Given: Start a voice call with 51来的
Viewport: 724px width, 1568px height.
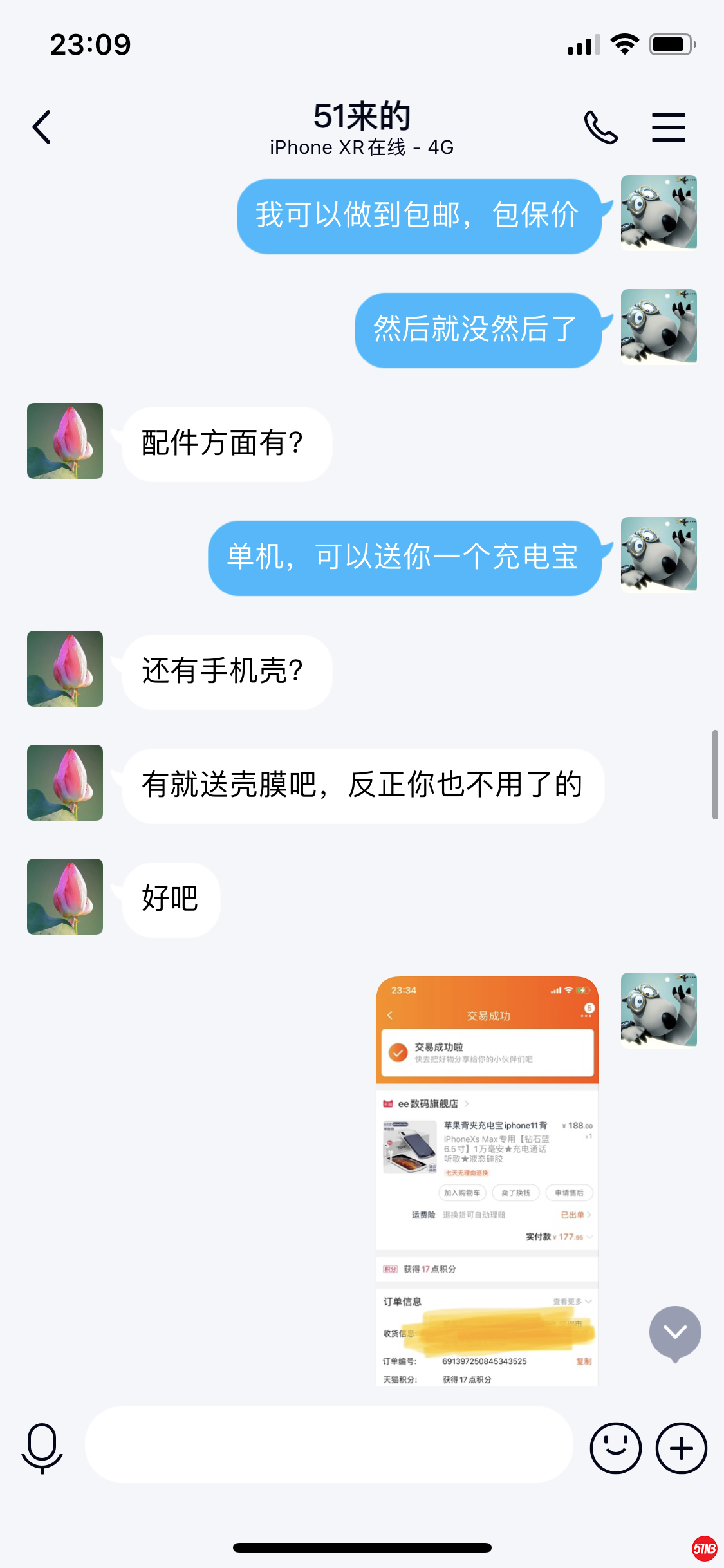Looking at the screenshot, I should [x=600, y=127].
